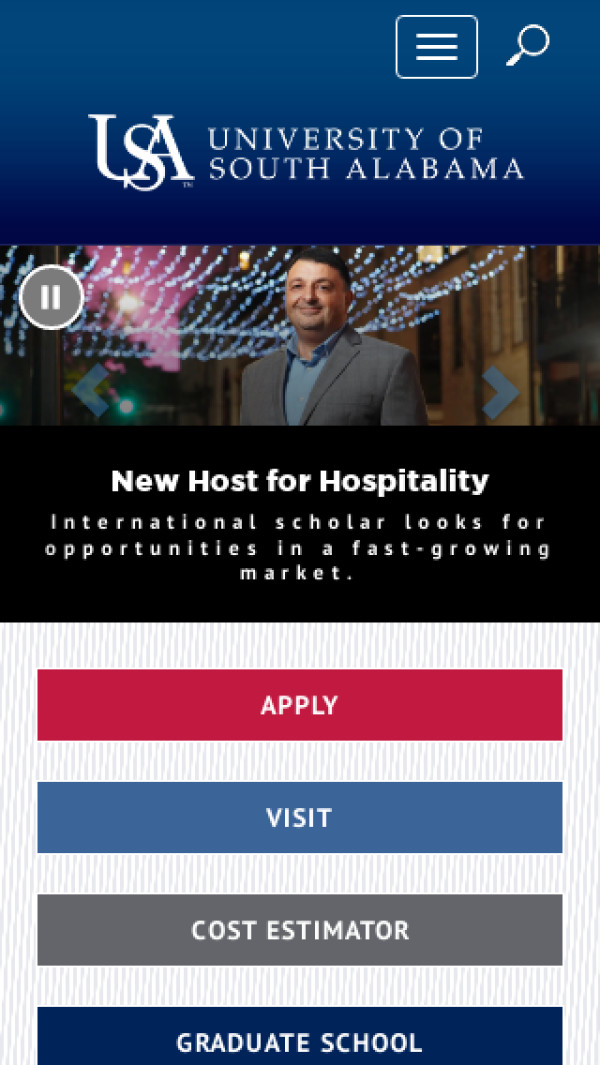
Task: Open the Cost Estimator
Action: [x=299, y=930]
